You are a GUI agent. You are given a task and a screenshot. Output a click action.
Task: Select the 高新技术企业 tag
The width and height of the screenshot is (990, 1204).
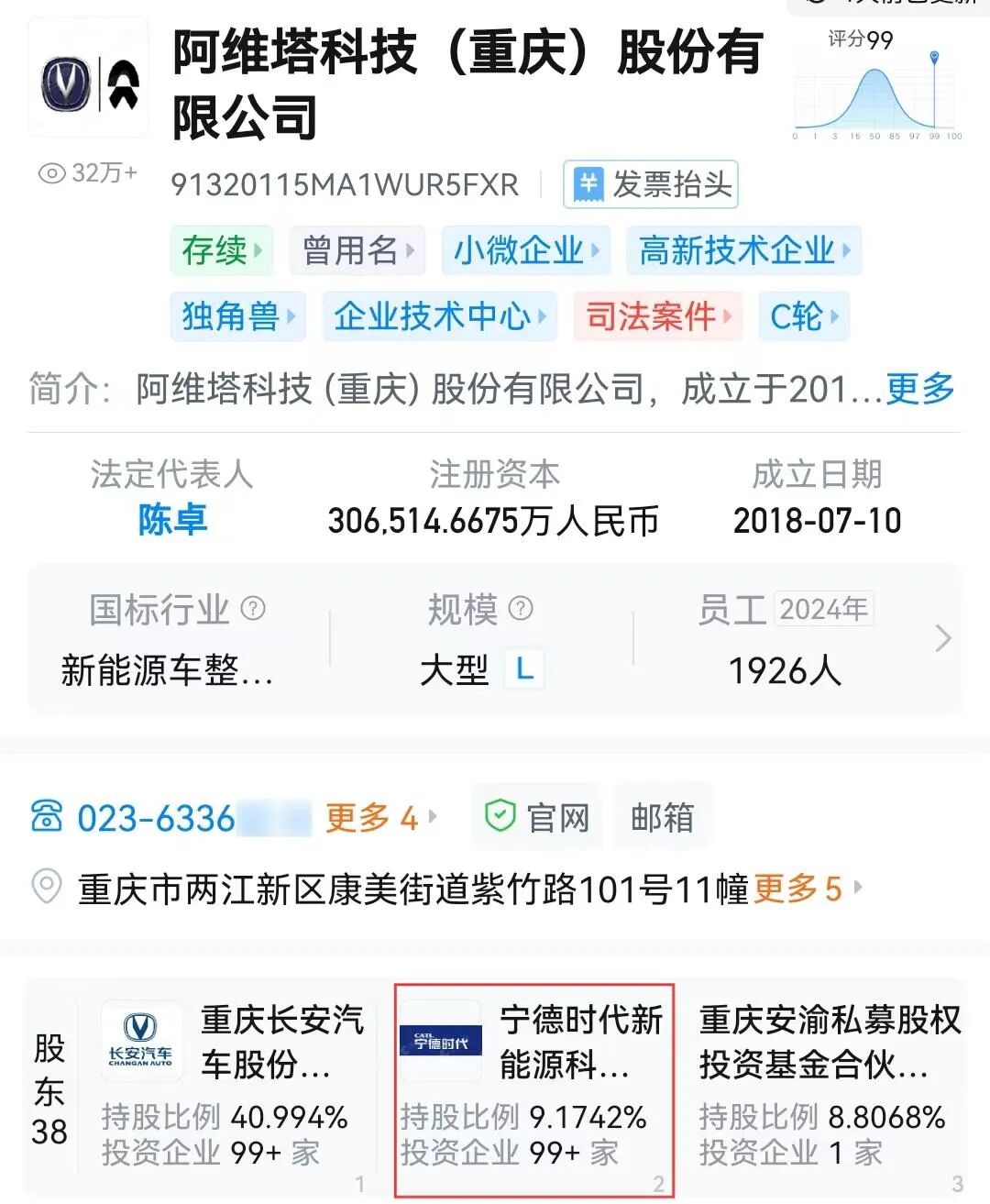point(743,250)
